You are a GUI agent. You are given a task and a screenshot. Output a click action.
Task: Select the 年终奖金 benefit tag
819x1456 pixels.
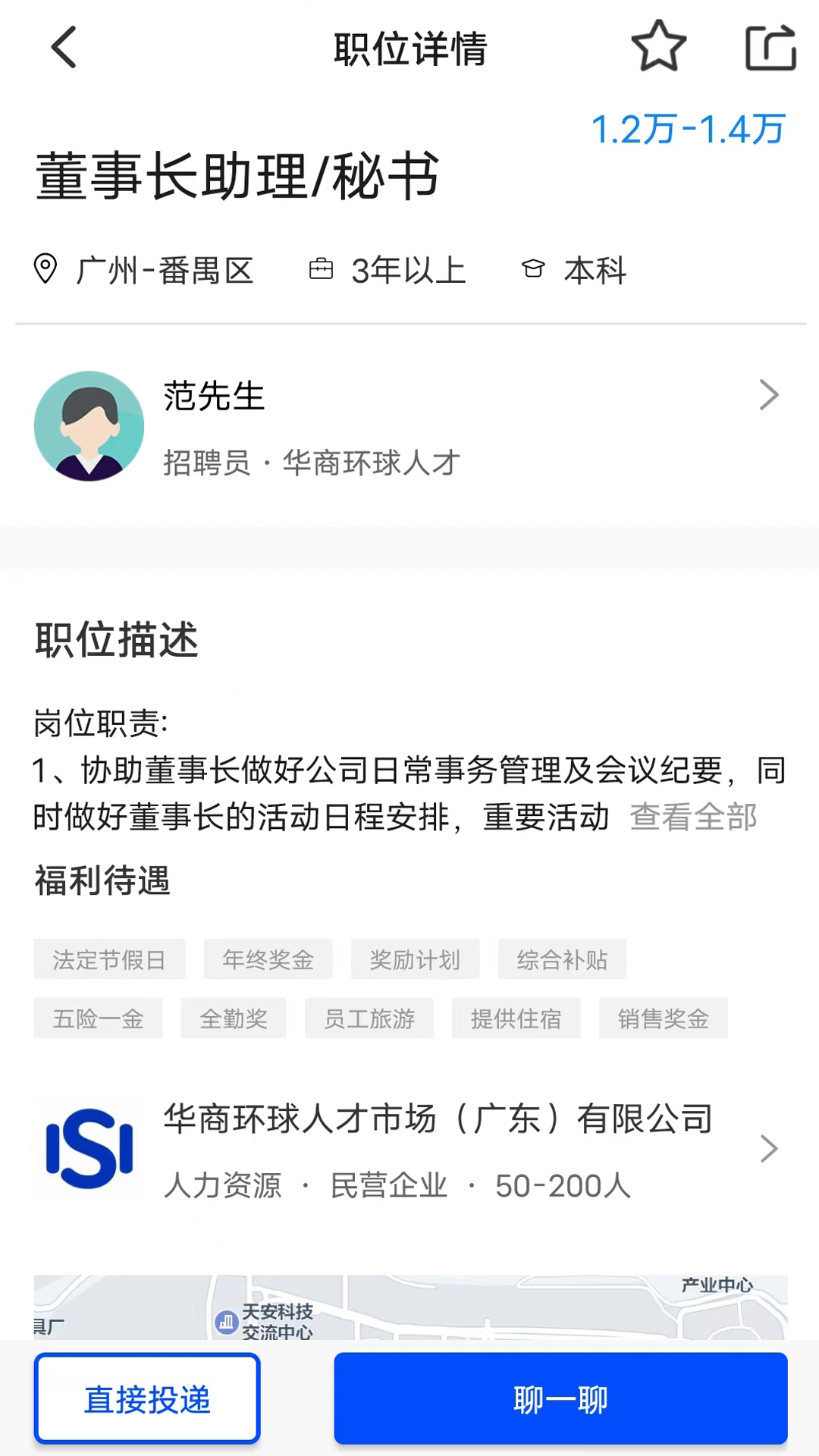pos(268,959)
